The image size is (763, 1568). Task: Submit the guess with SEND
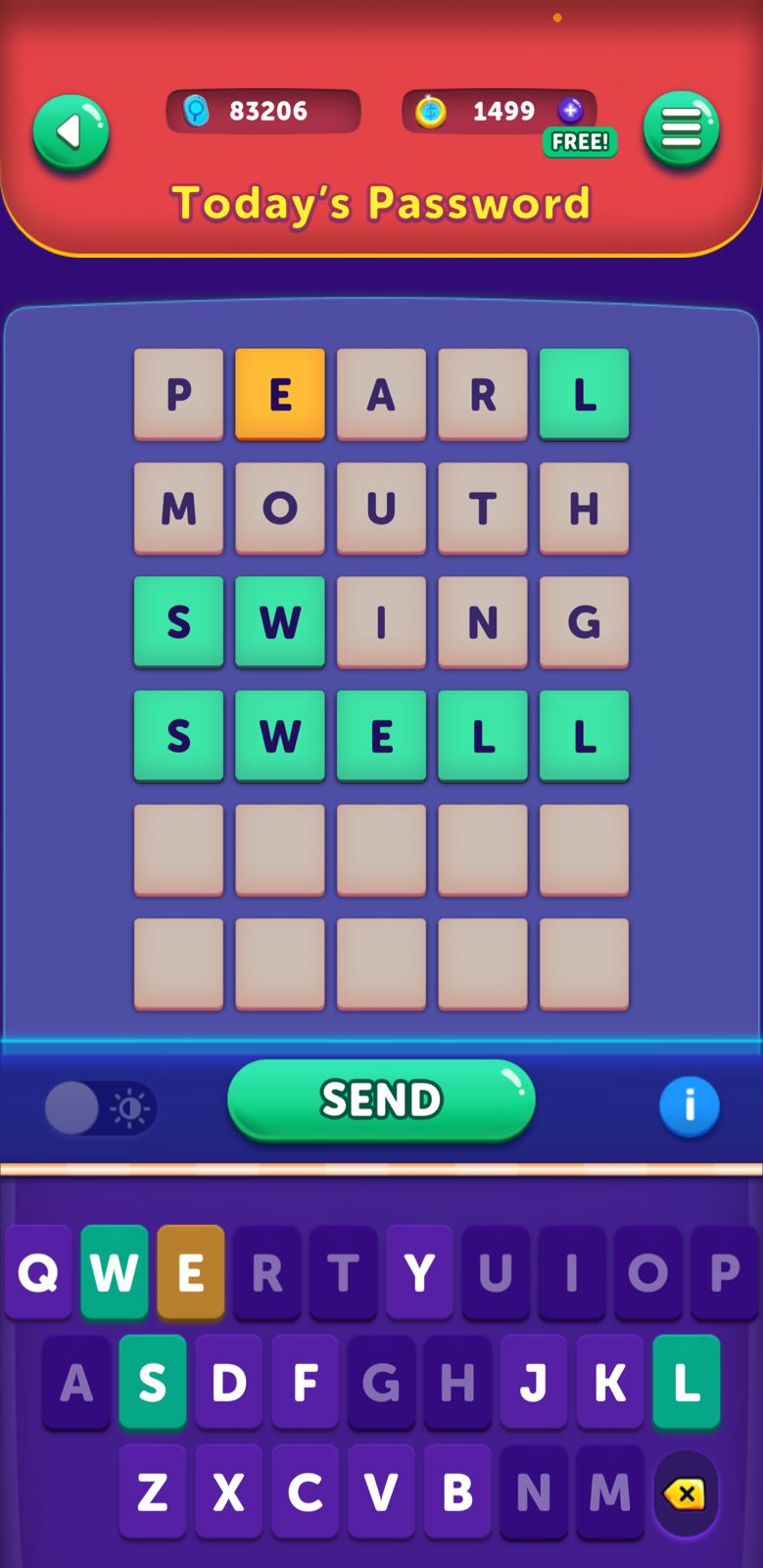pyautogui.click(x=381, y=1100)
